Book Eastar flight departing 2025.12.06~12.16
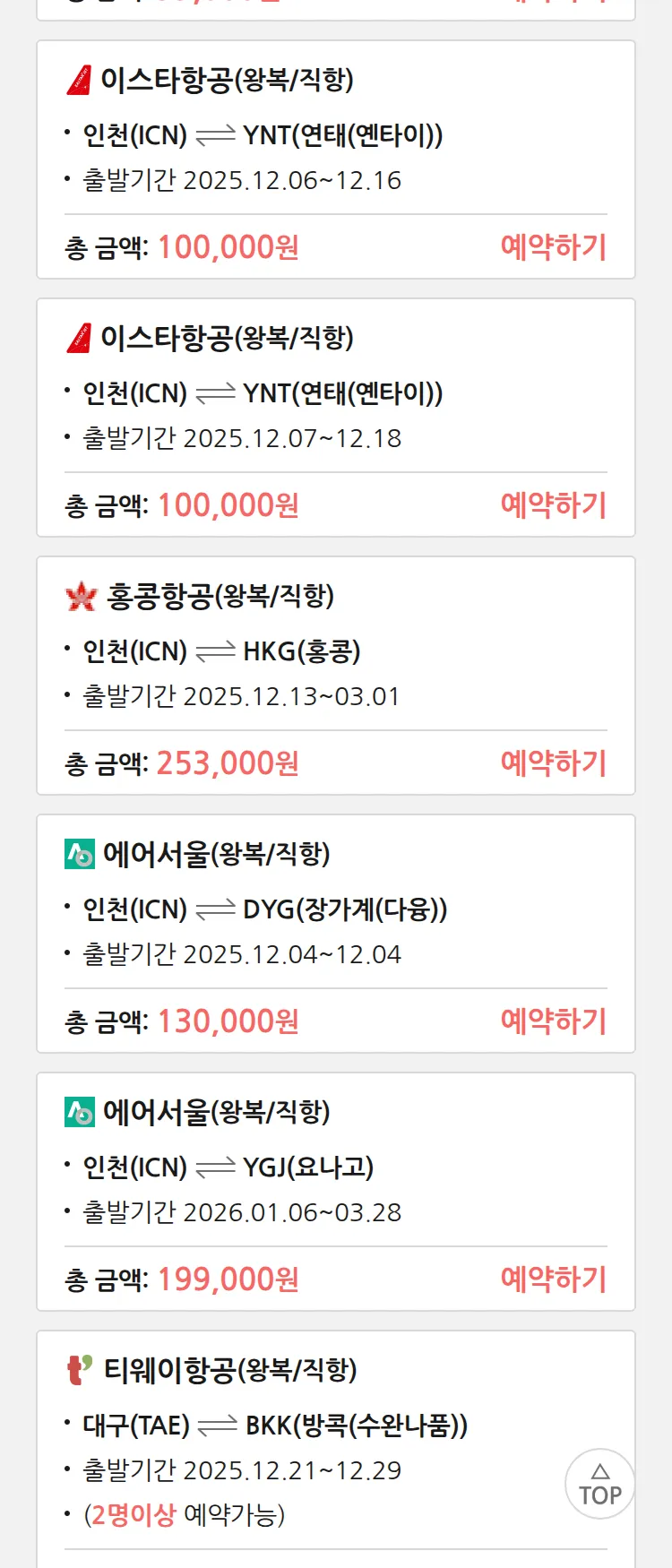The image size is (672, 1568). click(x=553, y=246)
